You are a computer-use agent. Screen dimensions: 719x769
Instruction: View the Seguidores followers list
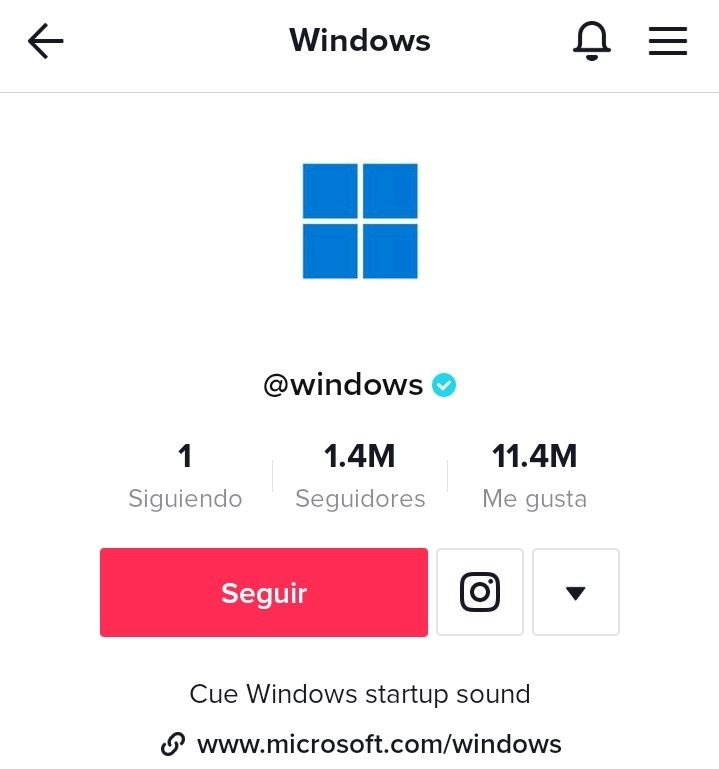pyautogui.click(x=360, y=476)
